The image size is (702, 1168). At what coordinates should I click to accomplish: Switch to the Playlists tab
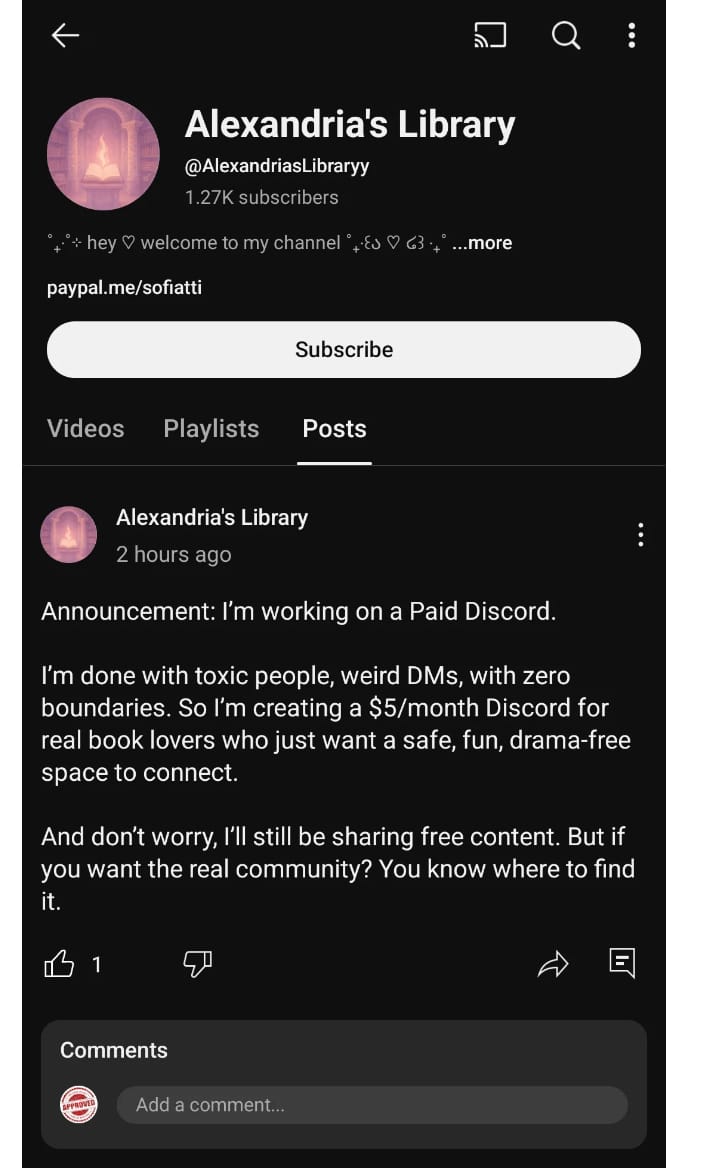pyautogui.click(x=211, y=428)
